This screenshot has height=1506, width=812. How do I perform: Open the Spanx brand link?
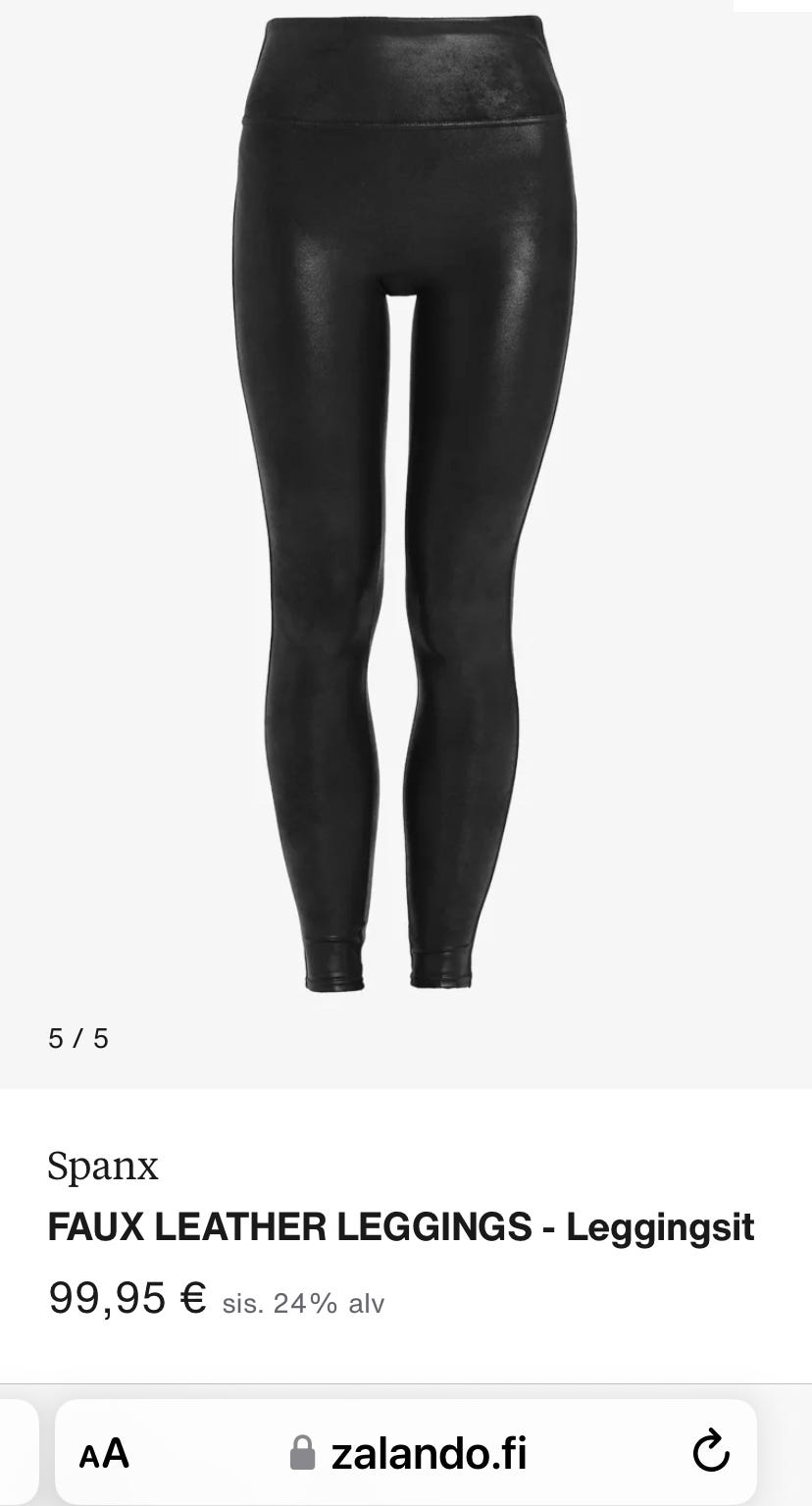(103, 1167)
